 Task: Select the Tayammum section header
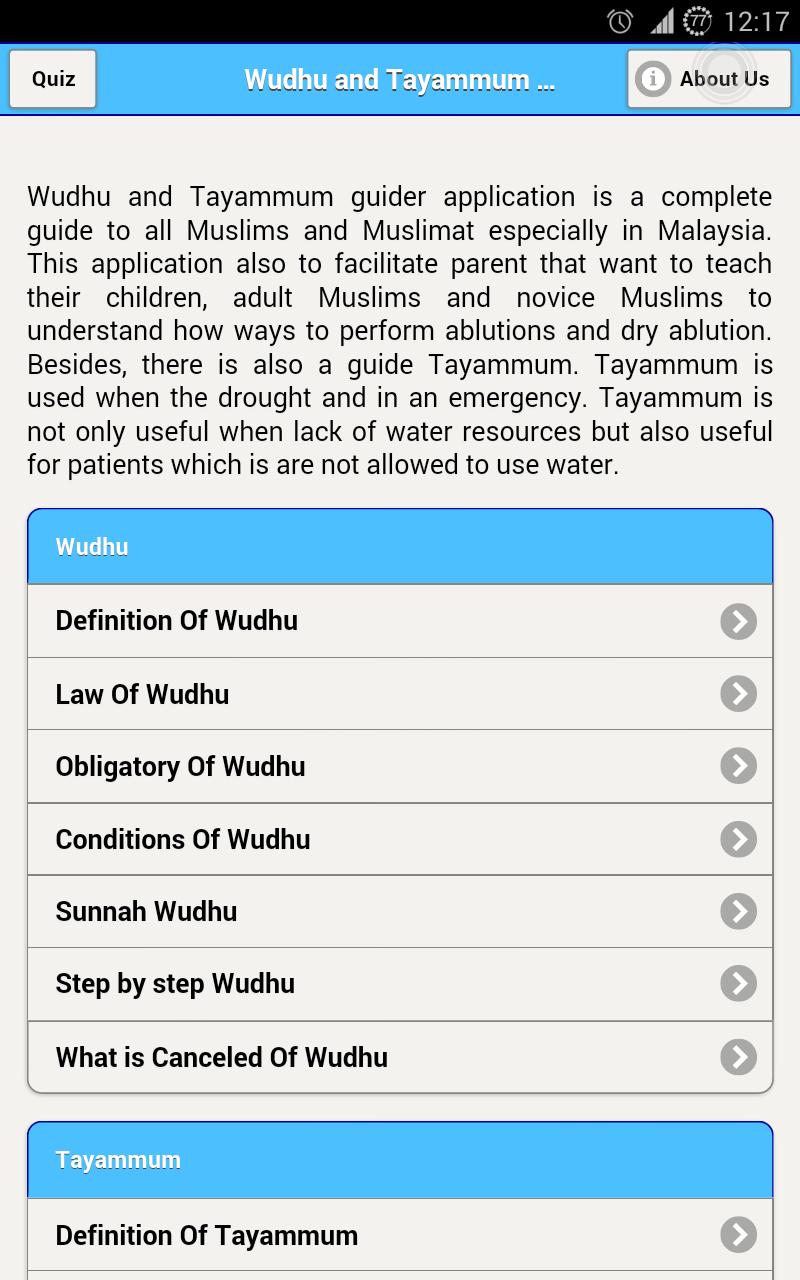tap(400, 1160)
